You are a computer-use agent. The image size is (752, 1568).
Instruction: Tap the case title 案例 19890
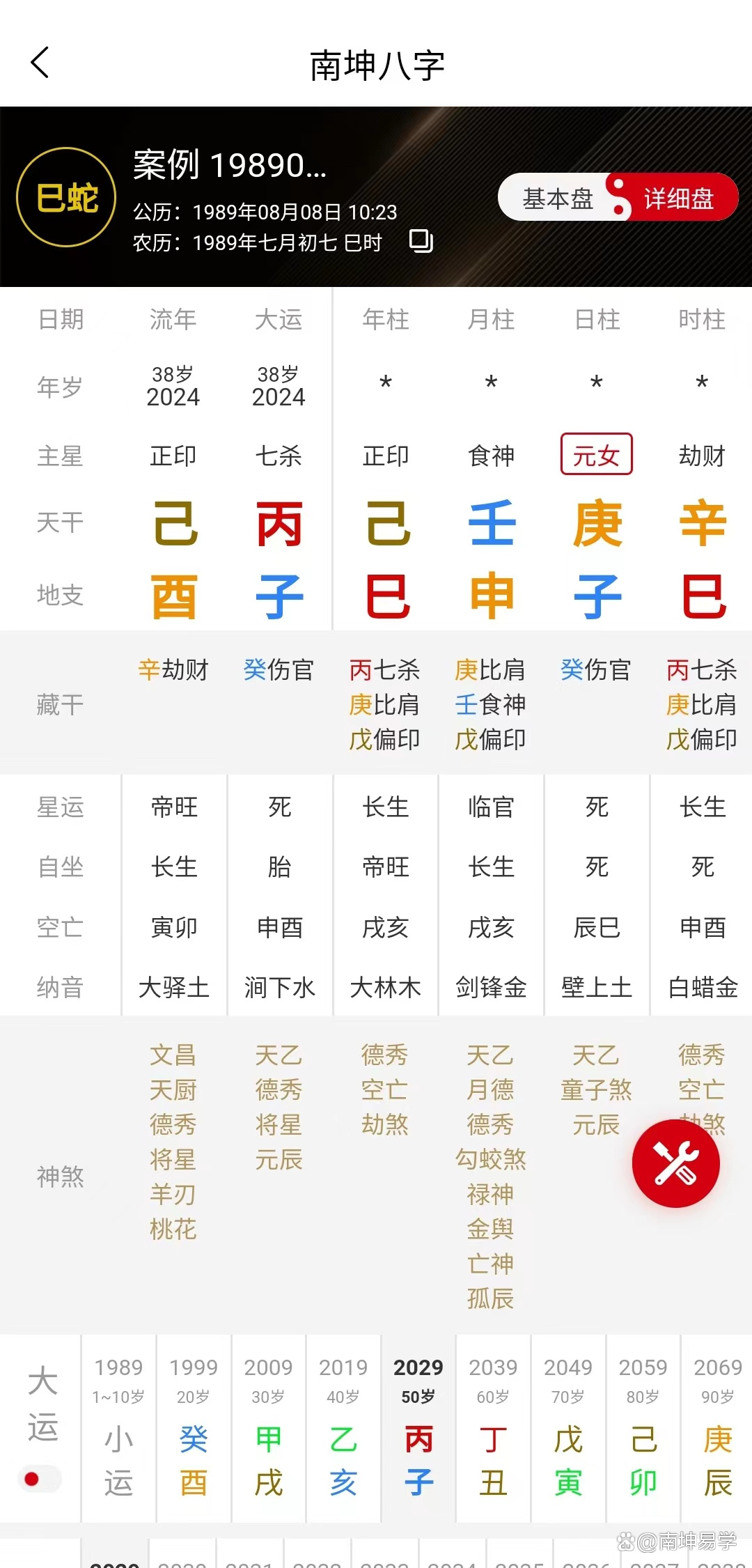226,166
